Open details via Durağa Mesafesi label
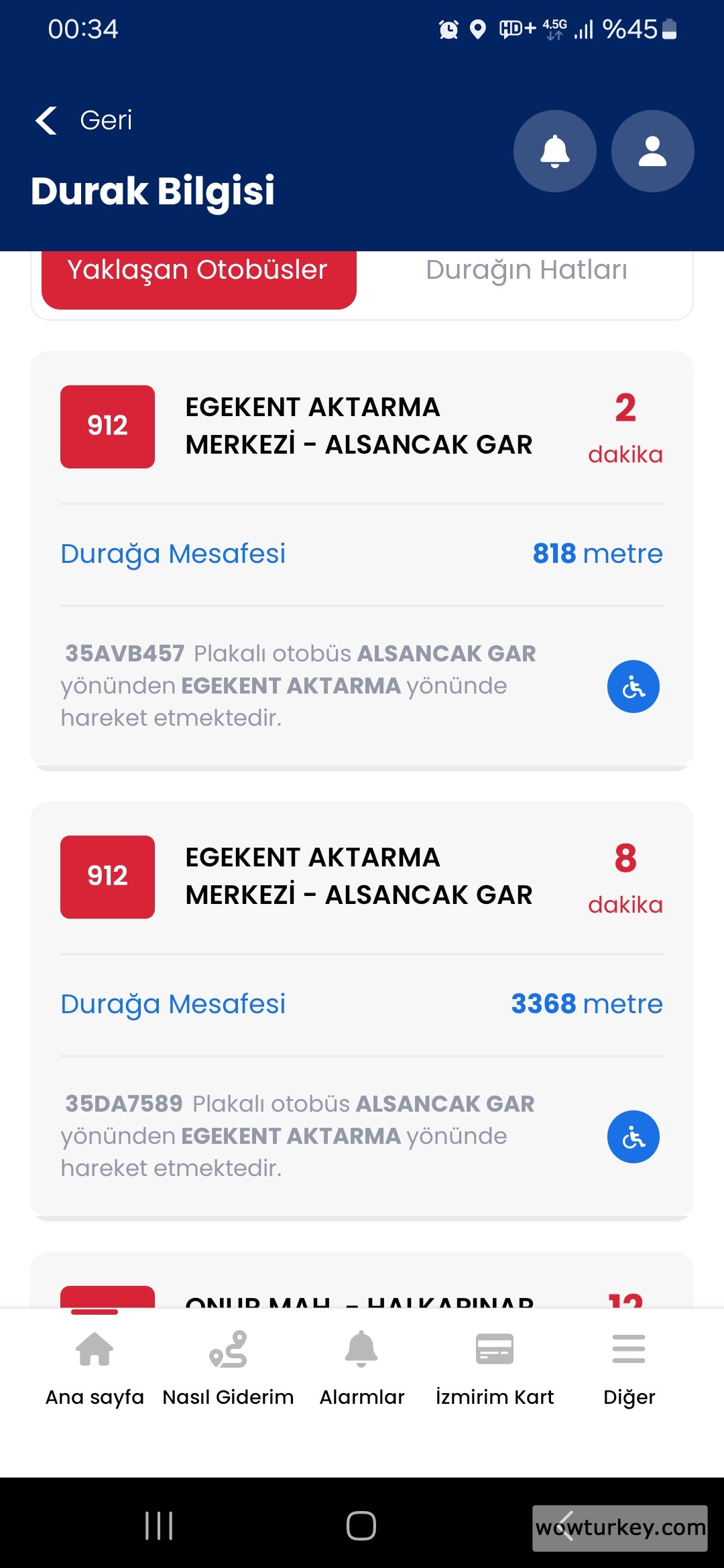 click(173, 553)
